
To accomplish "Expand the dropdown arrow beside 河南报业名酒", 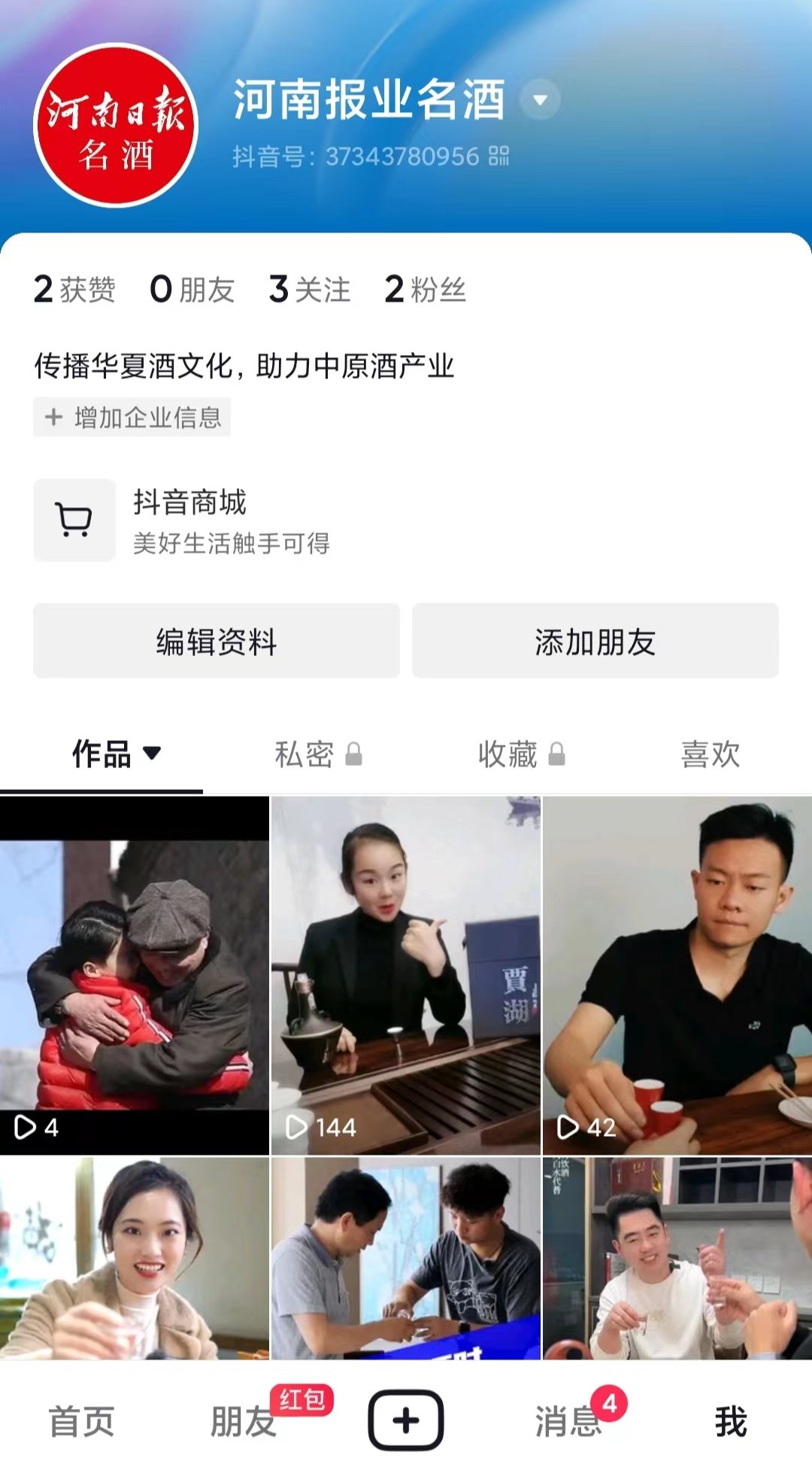I will (540, 100).
